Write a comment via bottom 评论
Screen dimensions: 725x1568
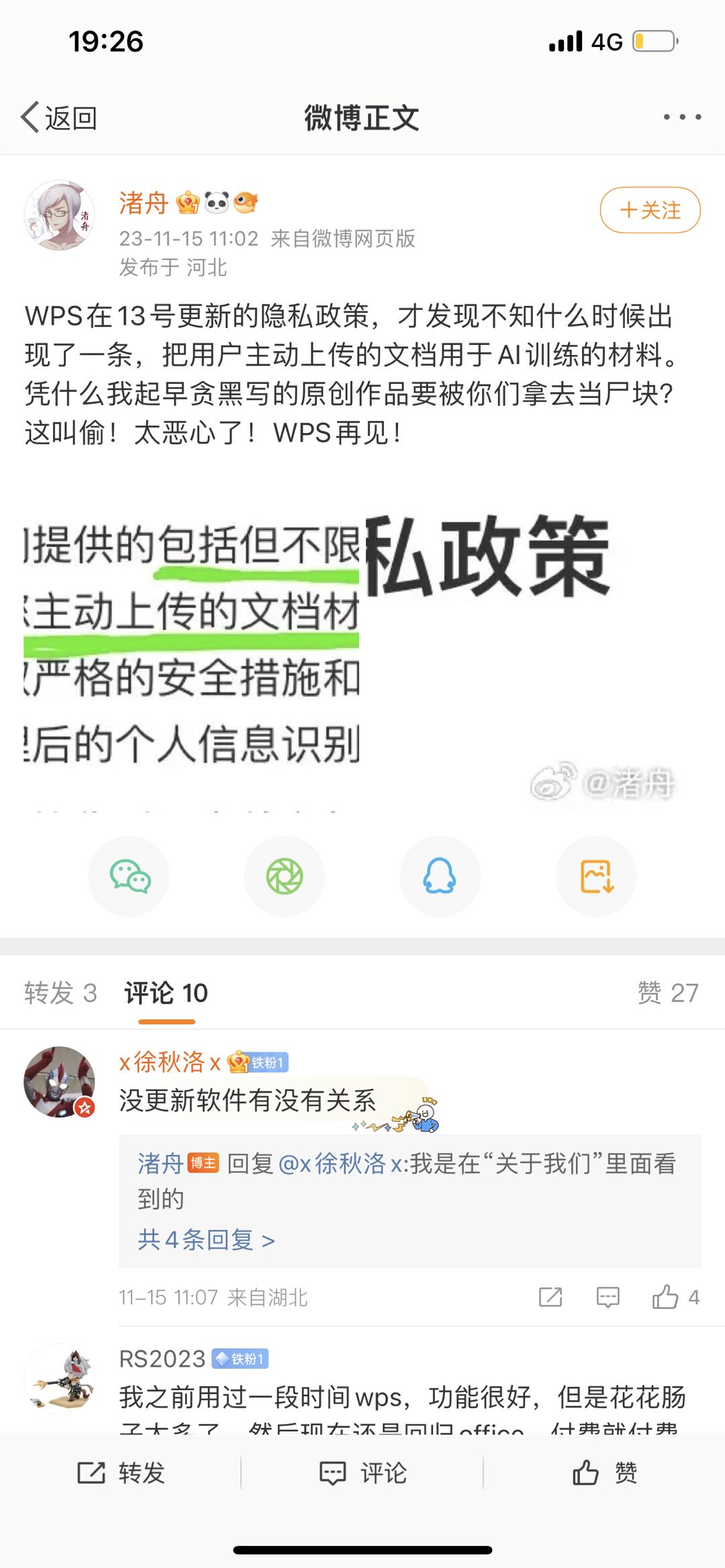point(362,1473)
